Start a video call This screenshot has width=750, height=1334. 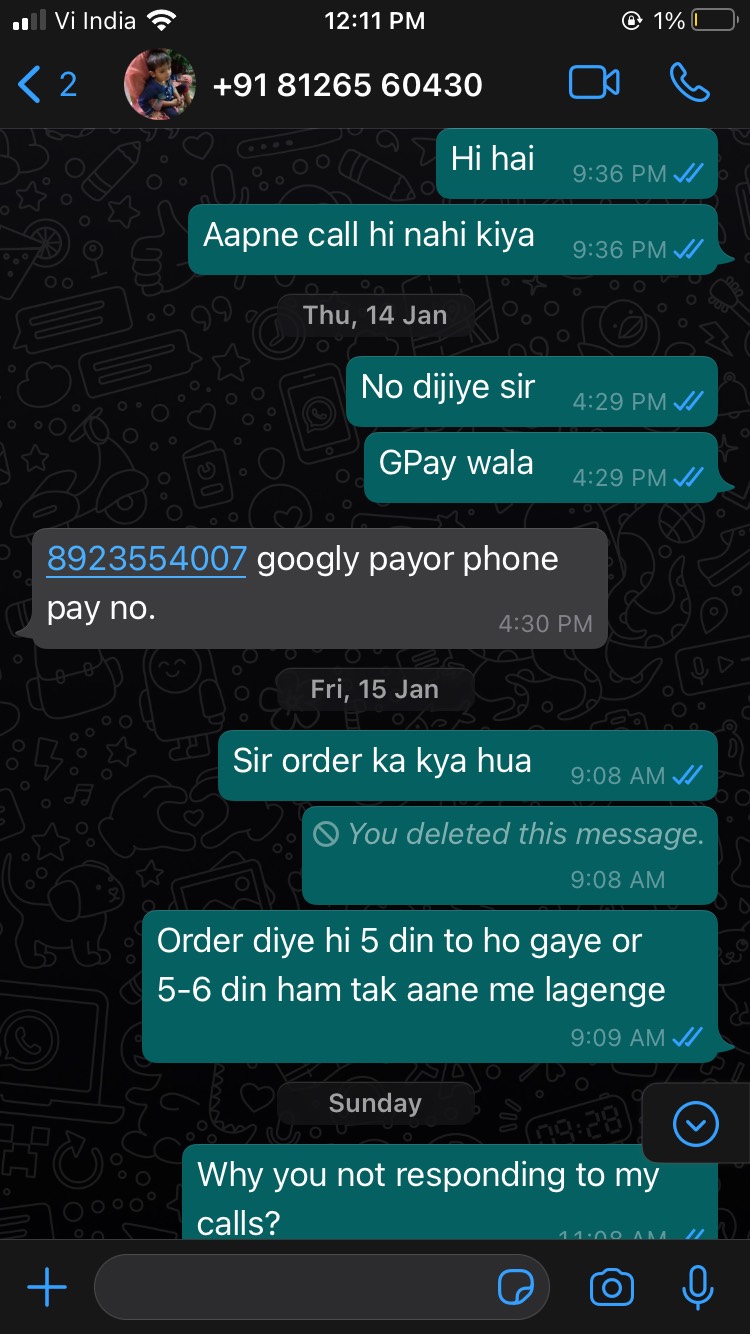(x=594, y=84)
